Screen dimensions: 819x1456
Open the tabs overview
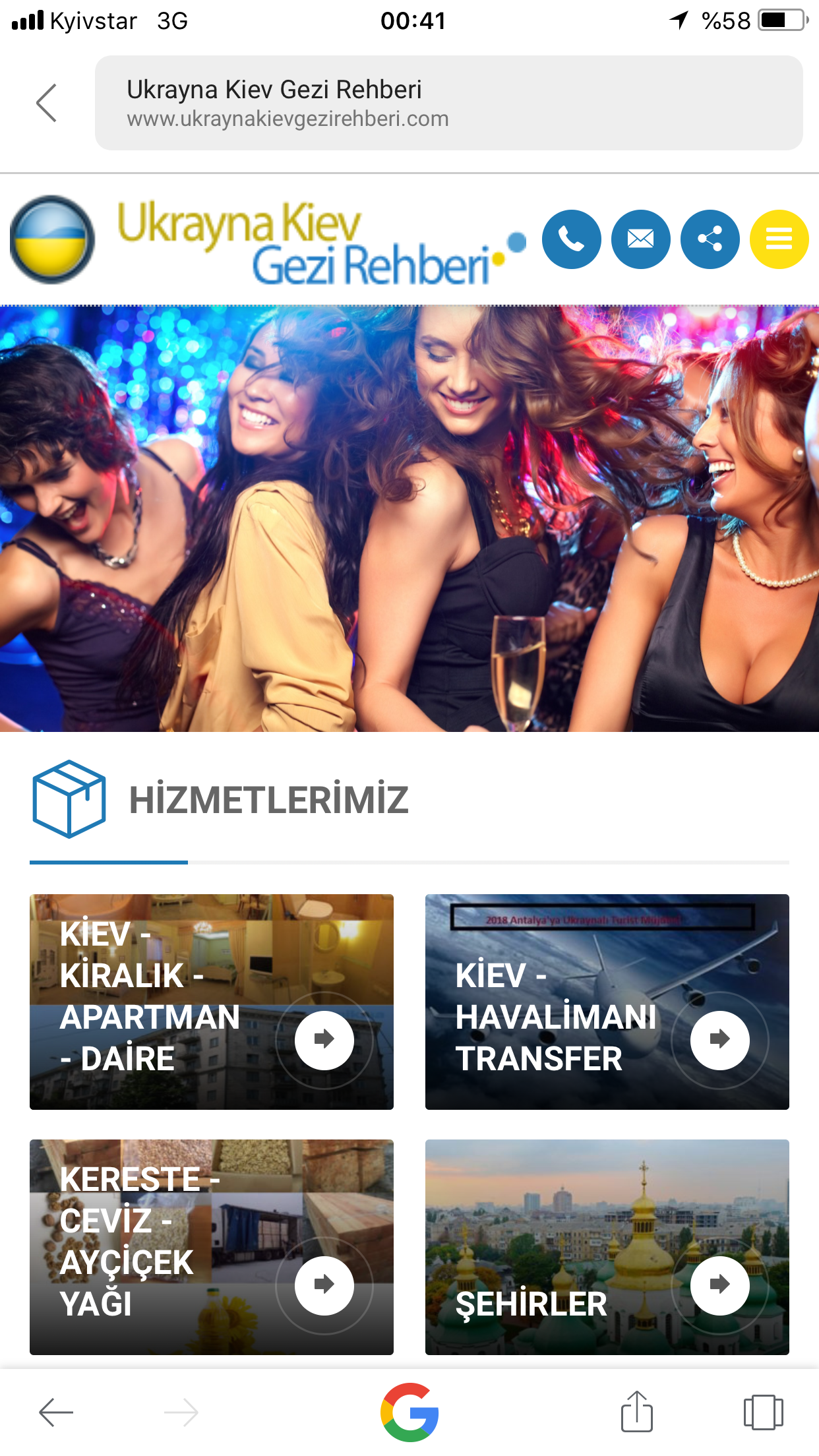[763, 1412]
